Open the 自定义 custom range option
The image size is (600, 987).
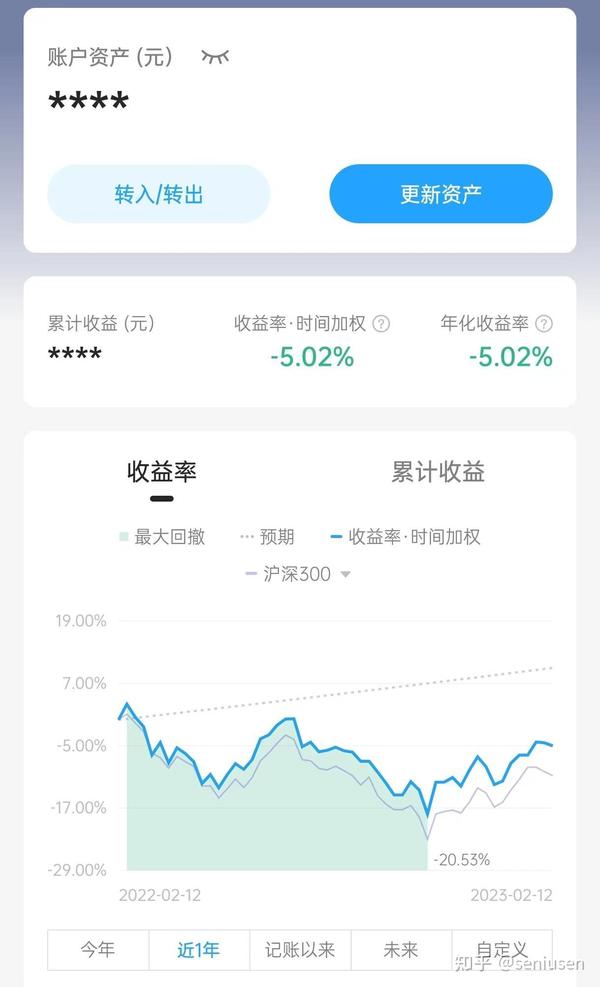point(502,949)
